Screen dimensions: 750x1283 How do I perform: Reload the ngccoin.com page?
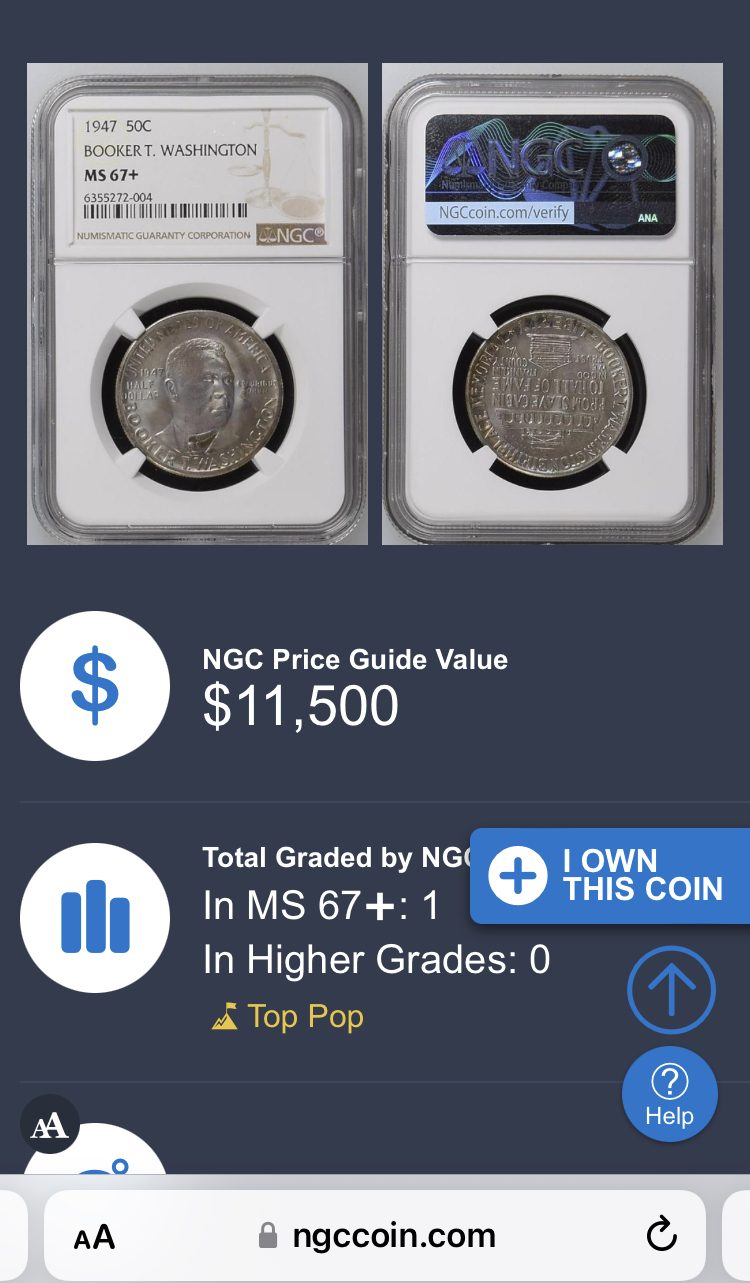pos(662,1236)
